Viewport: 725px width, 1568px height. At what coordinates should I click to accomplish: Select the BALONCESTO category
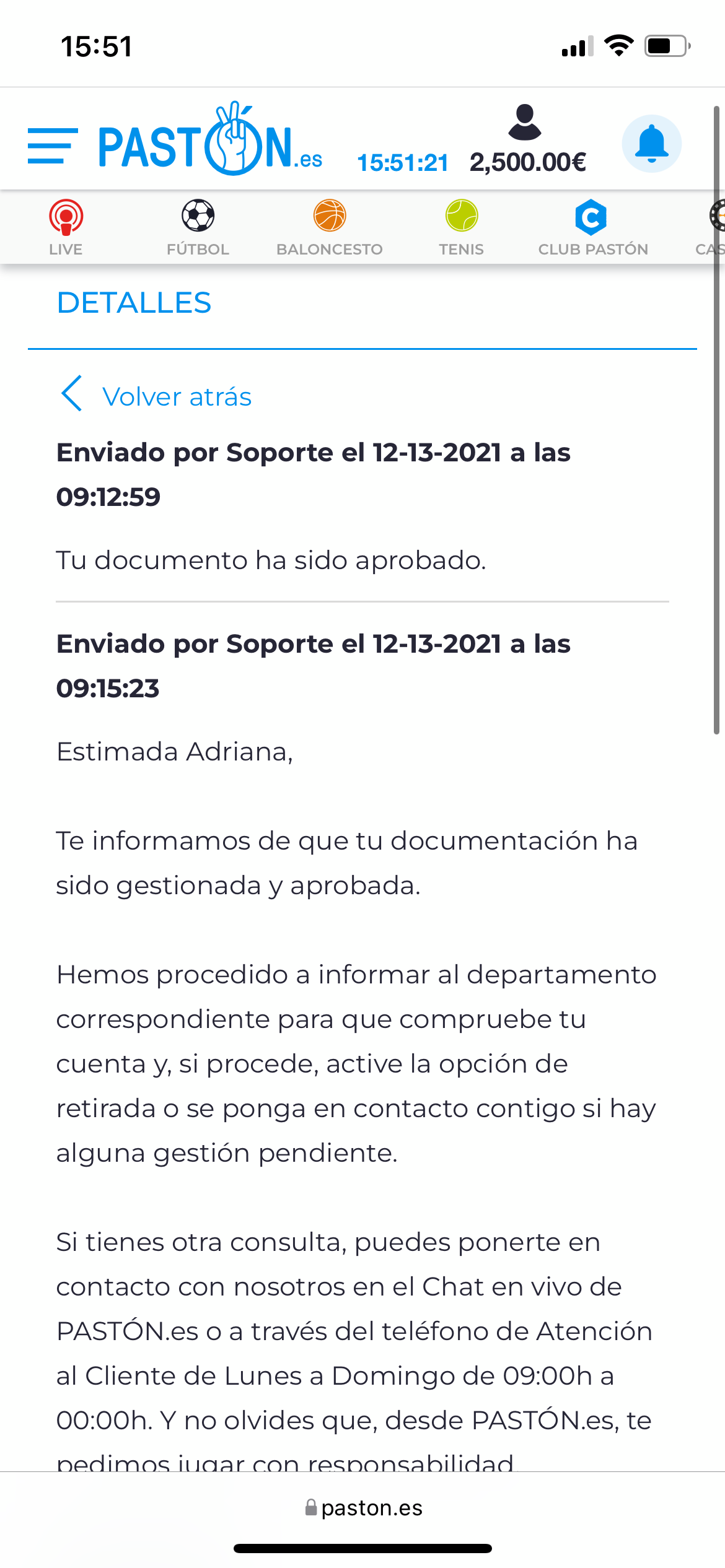pos(330,228)
